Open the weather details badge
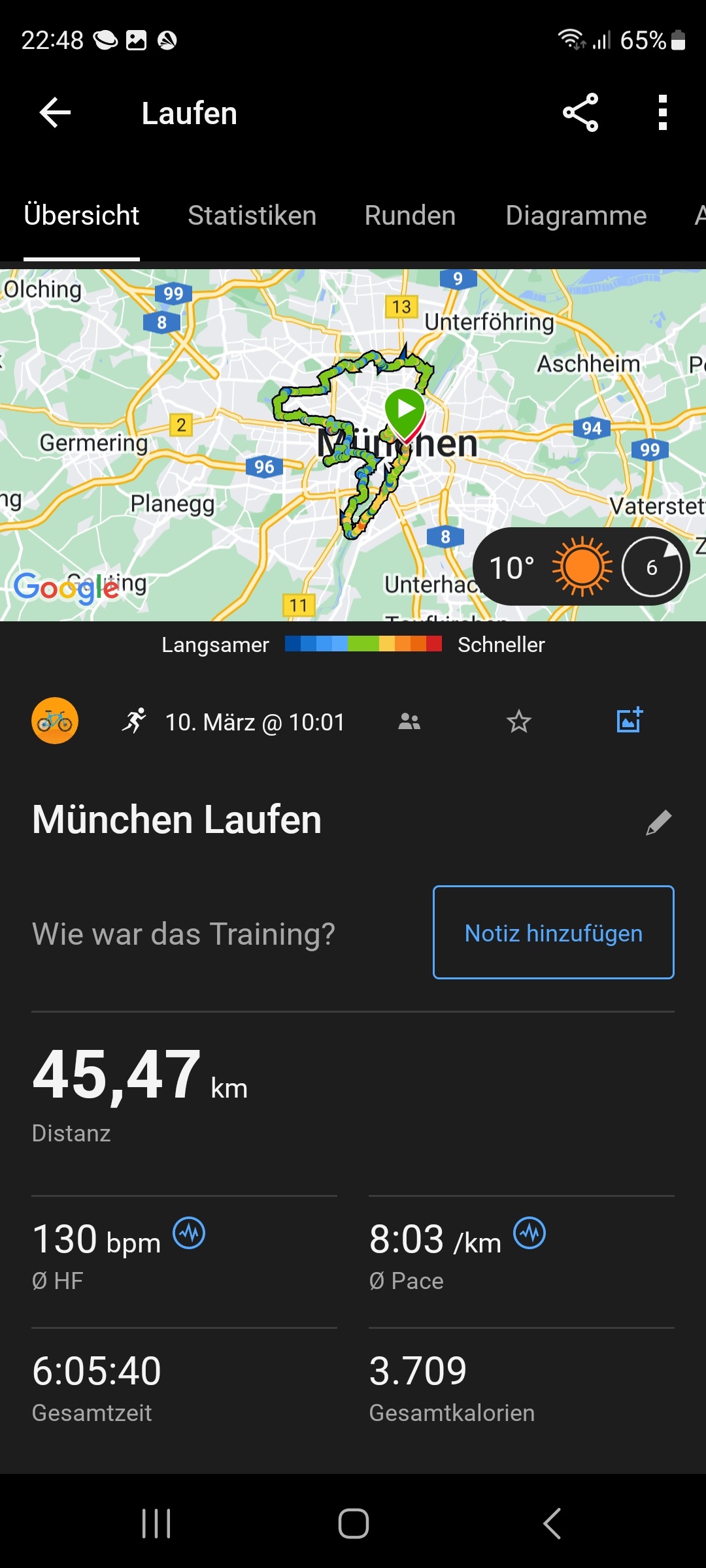706x1568 pixels. pyautogui.click(x=580, y=567)
